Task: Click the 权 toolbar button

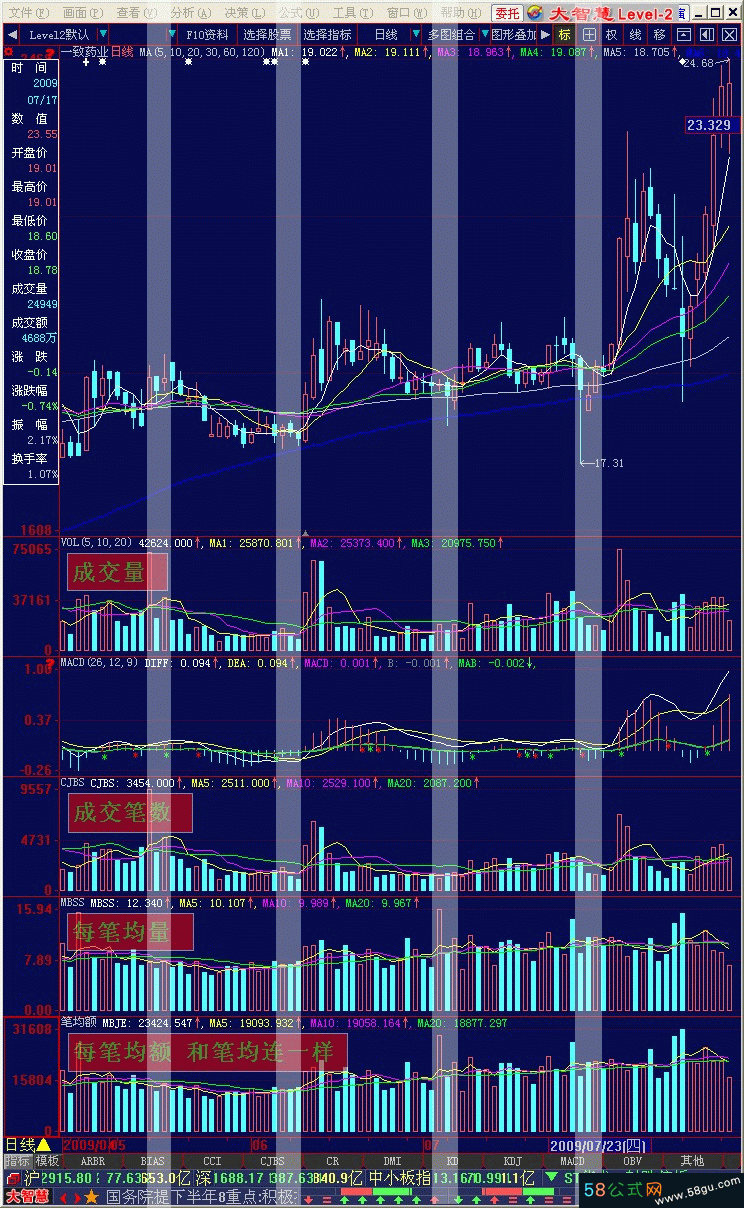Action: tap(611, 34)
